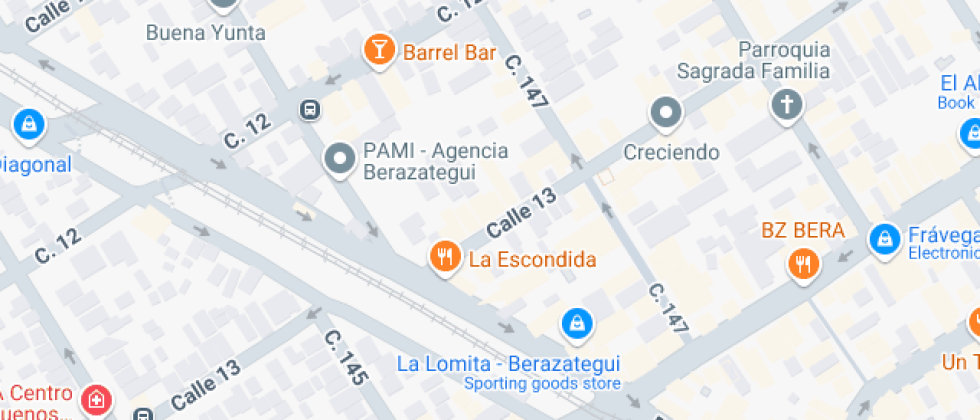Open the La Lomita - Berazategui store pin

(x=577, y=325)
